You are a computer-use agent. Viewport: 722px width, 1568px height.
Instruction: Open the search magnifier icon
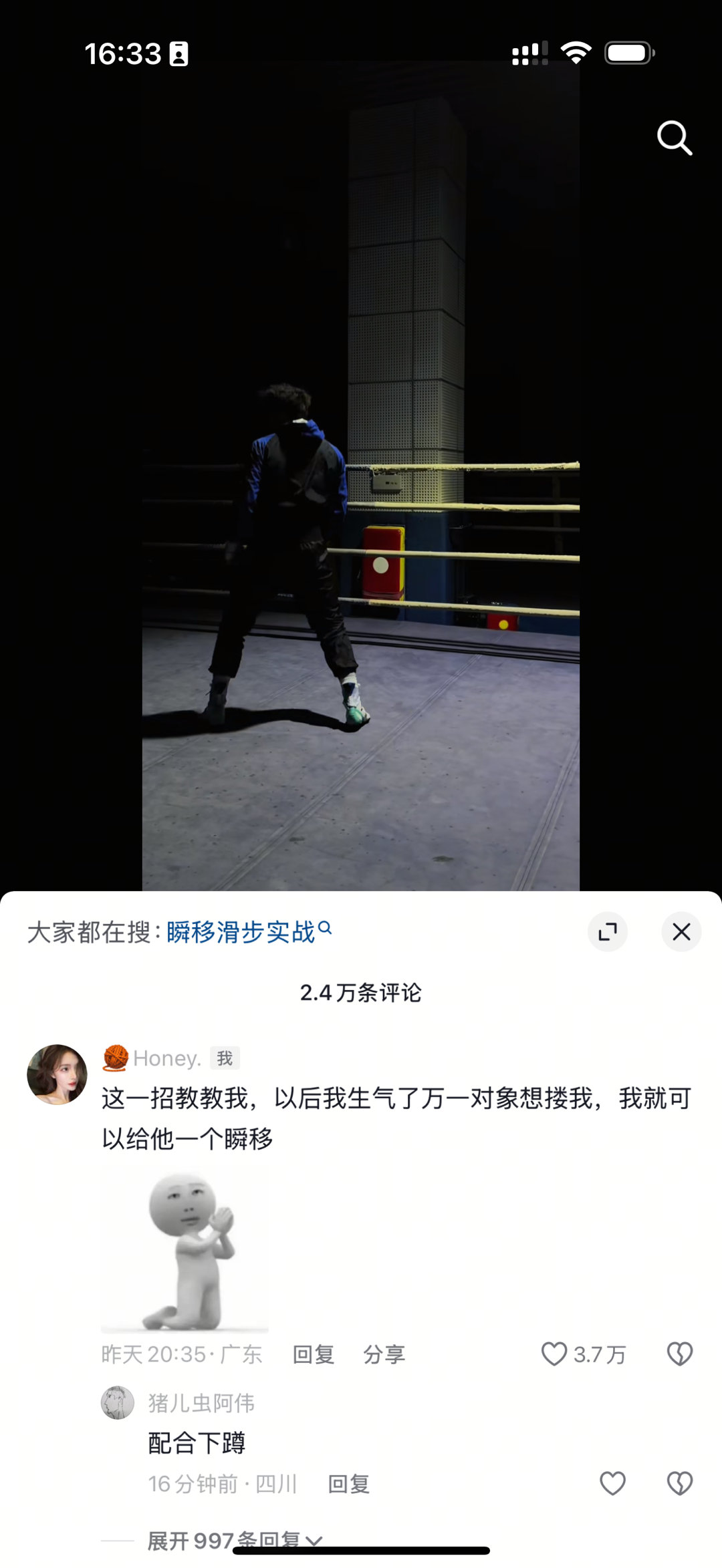coord(674,138)
